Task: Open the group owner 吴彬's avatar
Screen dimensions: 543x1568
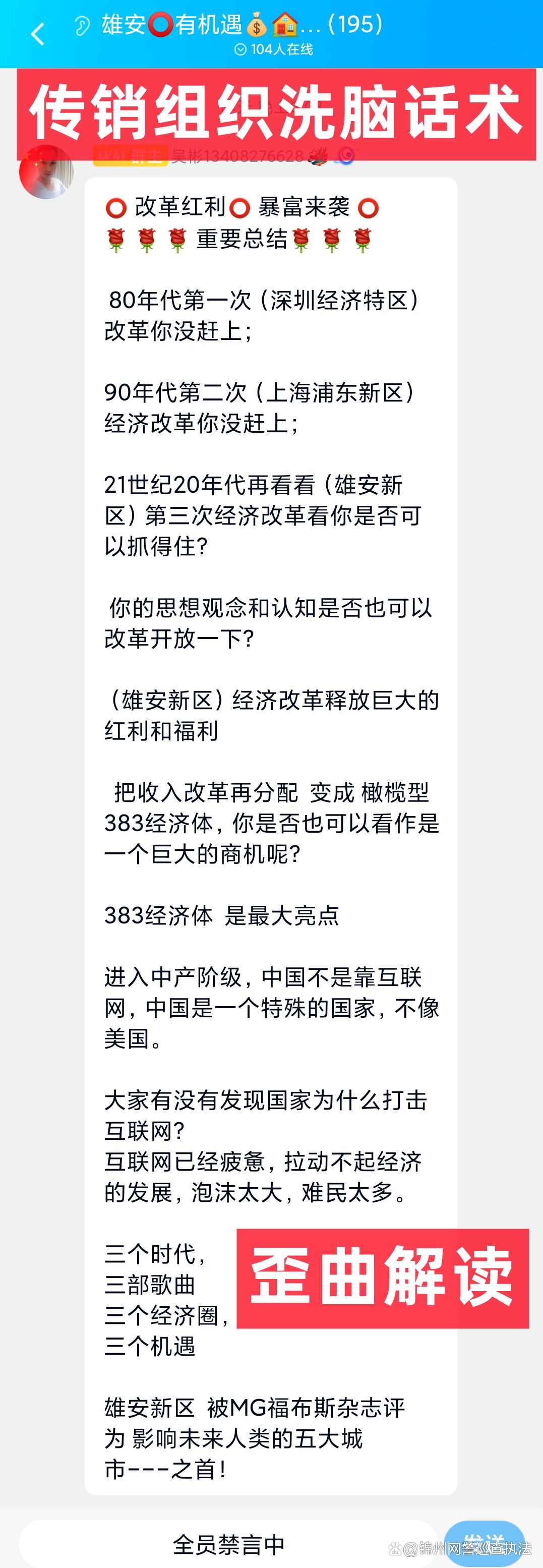Action: pos(46,173)
